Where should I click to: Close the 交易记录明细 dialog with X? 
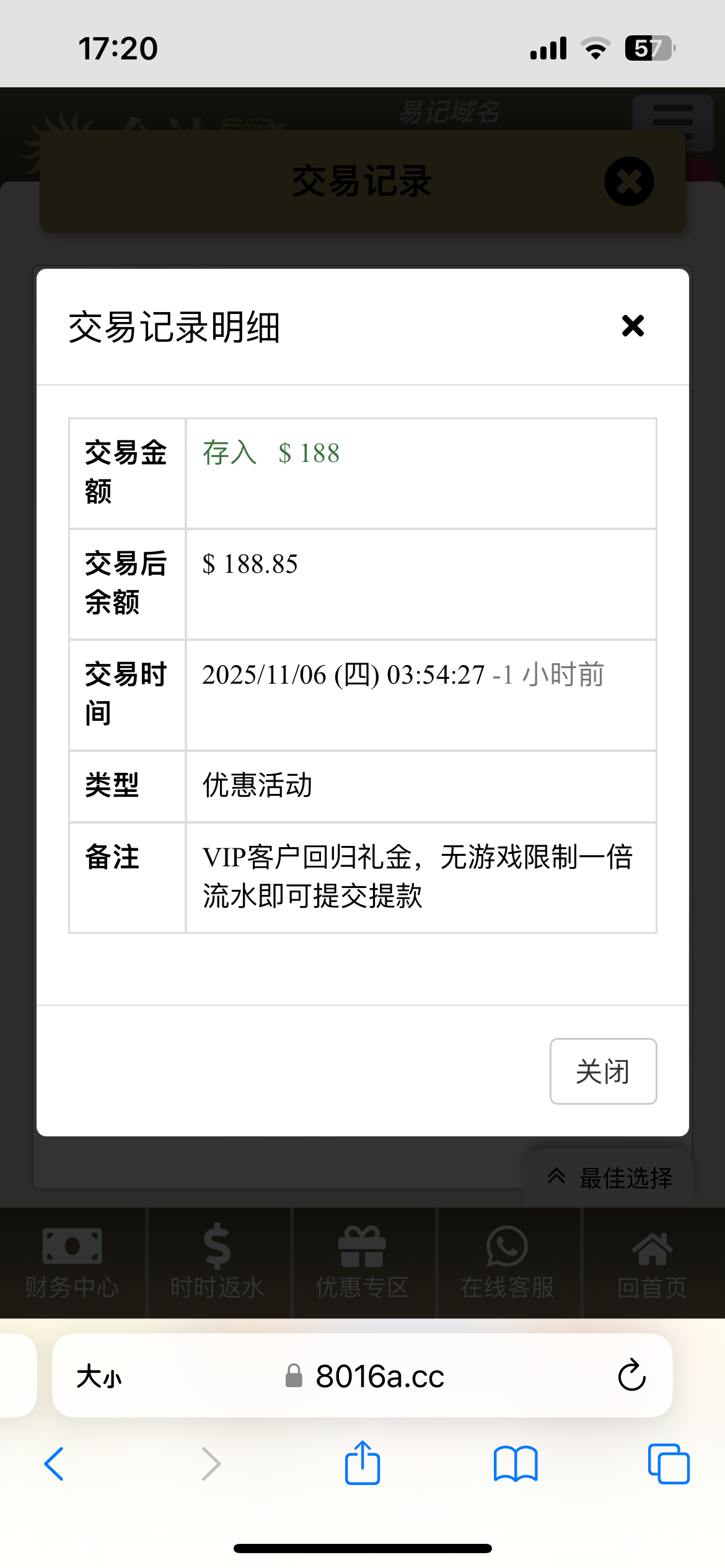click(x=633, y=326)
